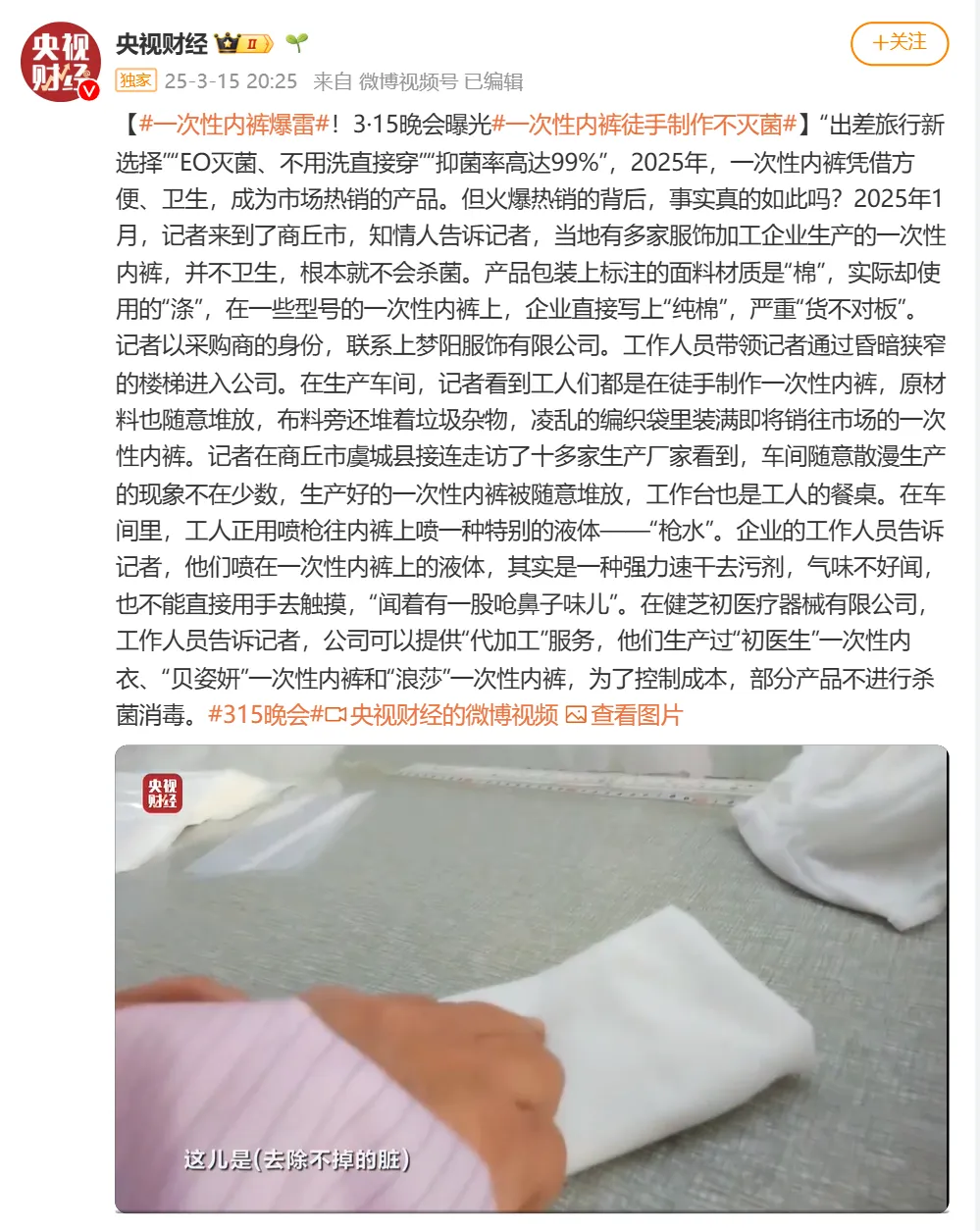Open 央视财经's profile avatar
This screenshot has height=1231, width=980.
click(x=61, y=62)
